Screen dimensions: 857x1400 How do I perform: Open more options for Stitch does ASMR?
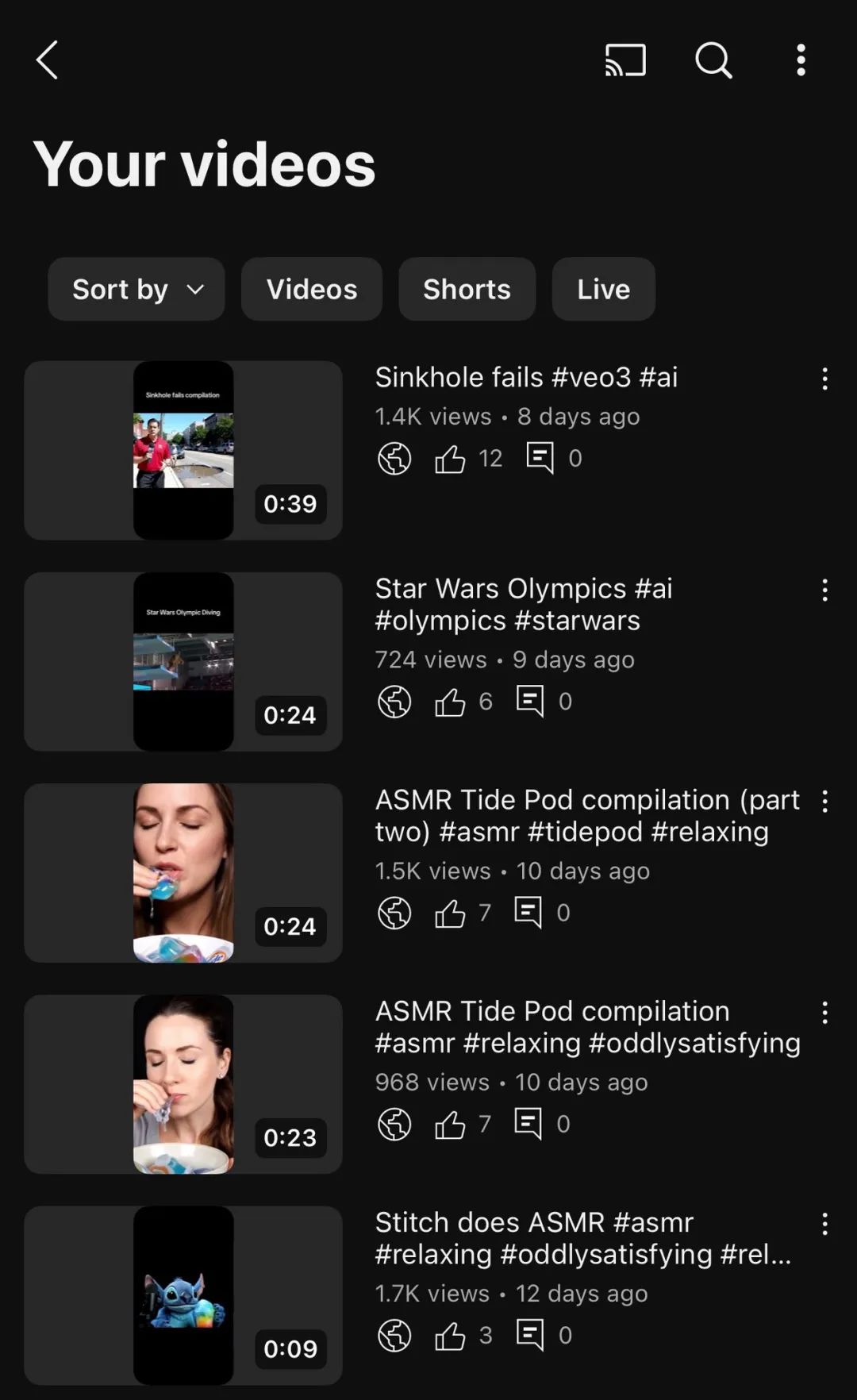tap(824, 1225)
